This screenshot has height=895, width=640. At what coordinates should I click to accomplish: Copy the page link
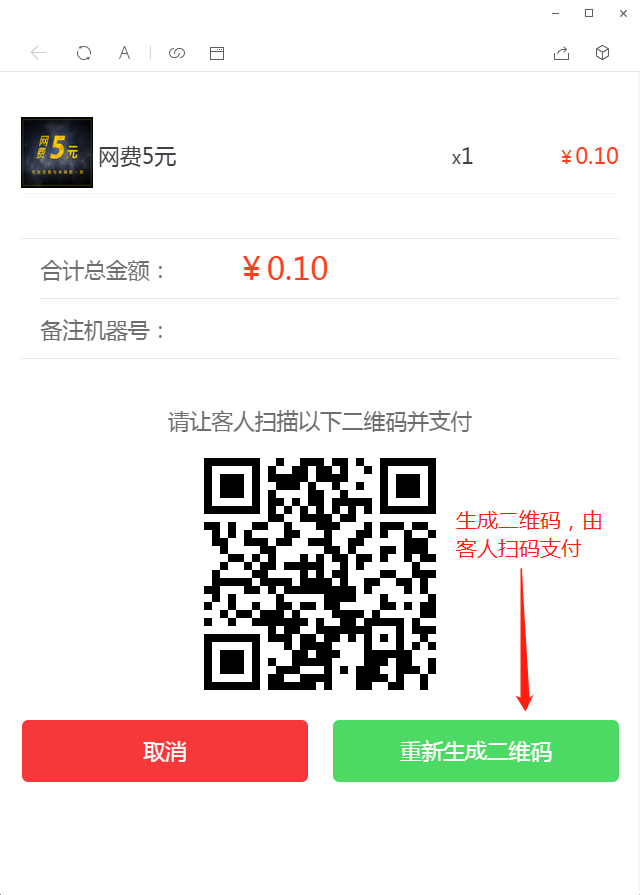(177, 53)
